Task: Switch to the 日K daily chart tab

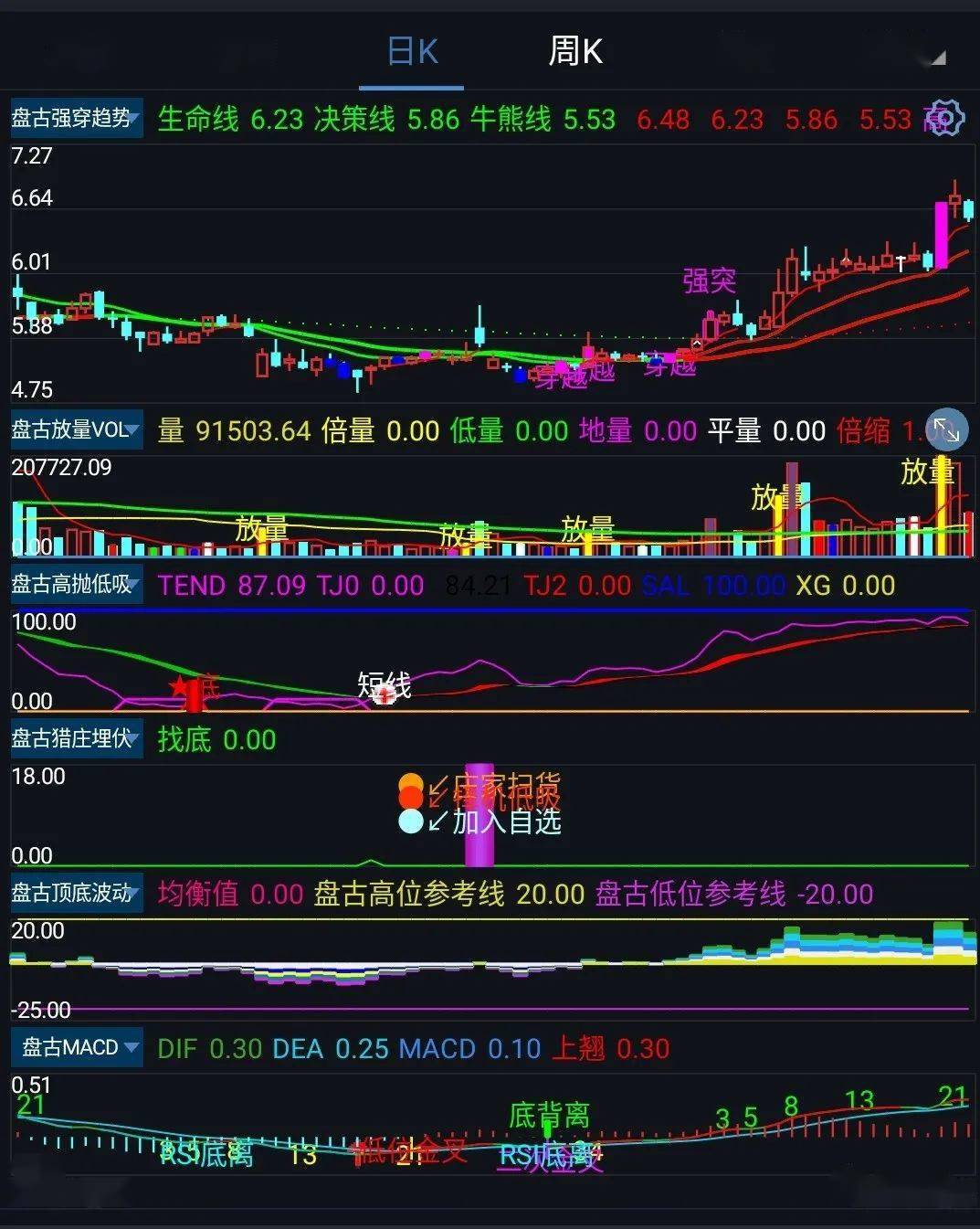Action: tap(412, 52)
